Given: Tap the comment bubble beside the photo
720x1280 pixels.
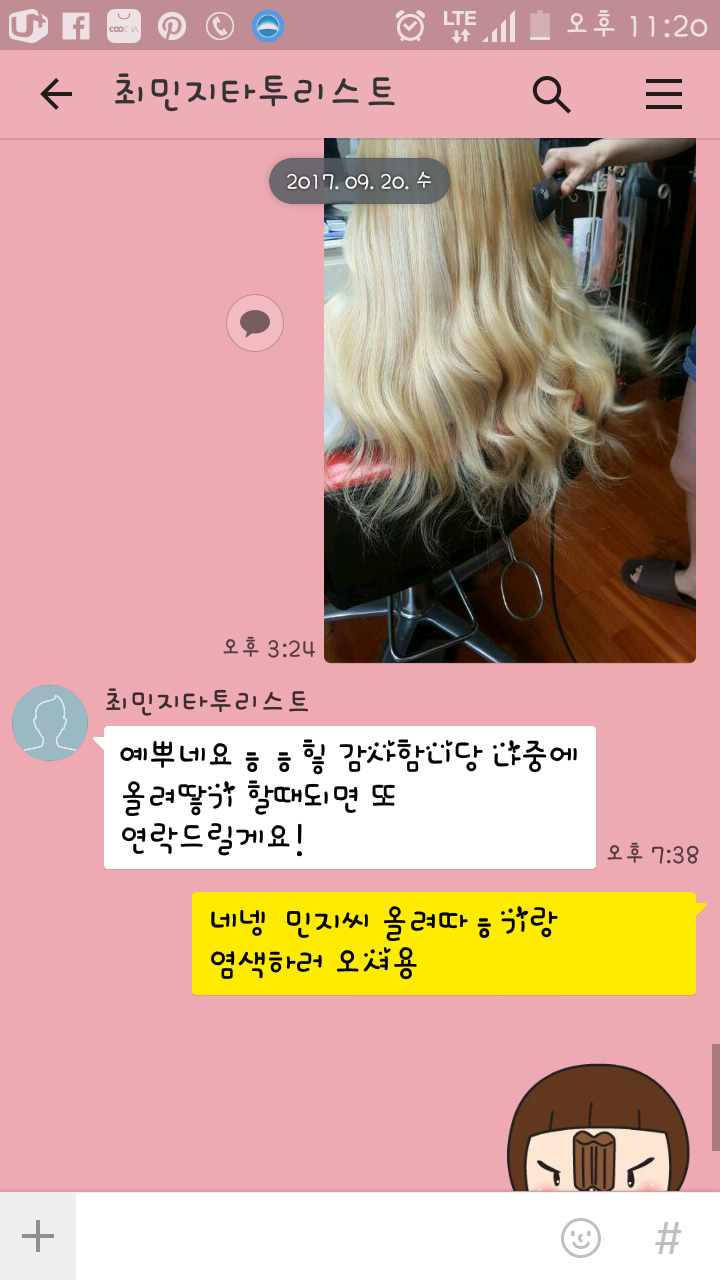Looking at the screenshot, I should click(255, 323).
